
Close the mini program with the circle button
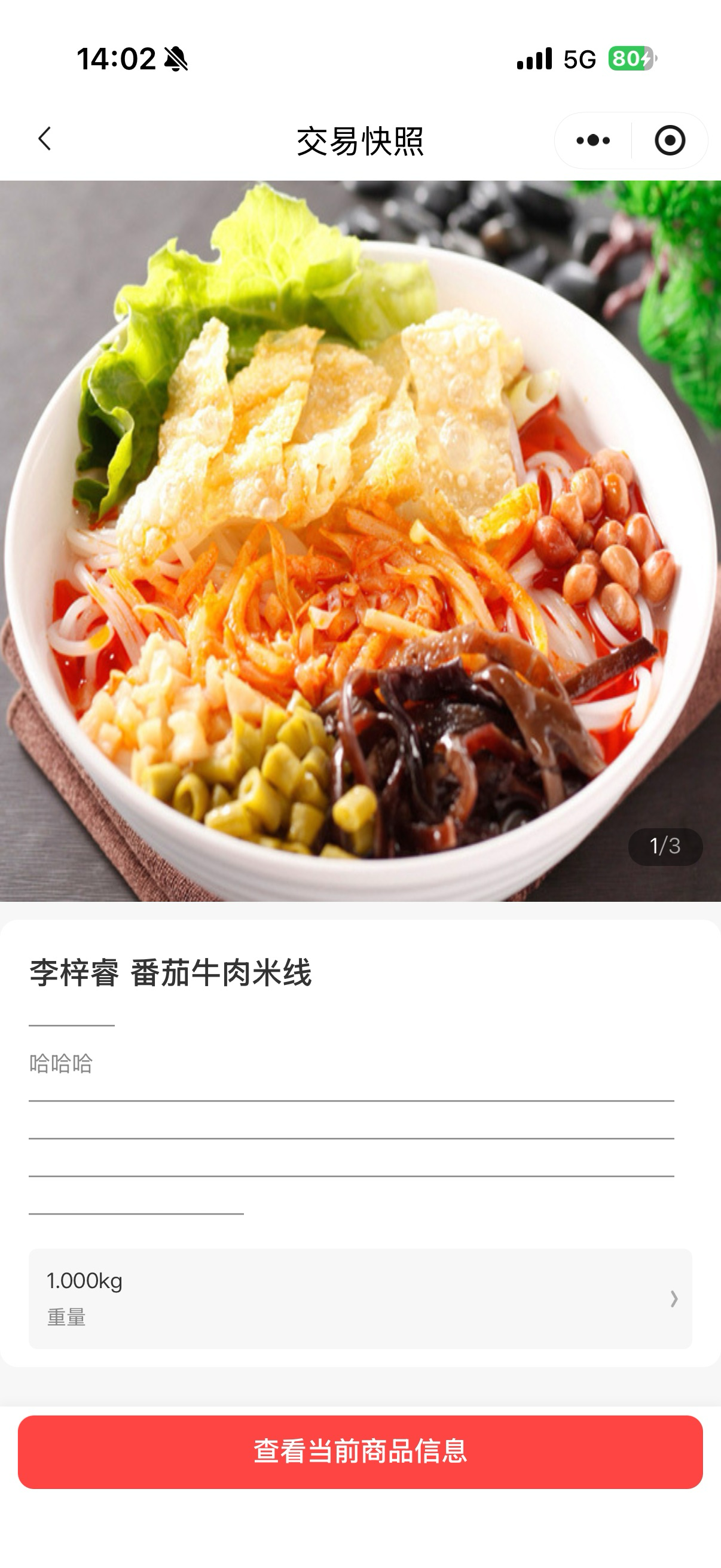(x=670, y=141)
